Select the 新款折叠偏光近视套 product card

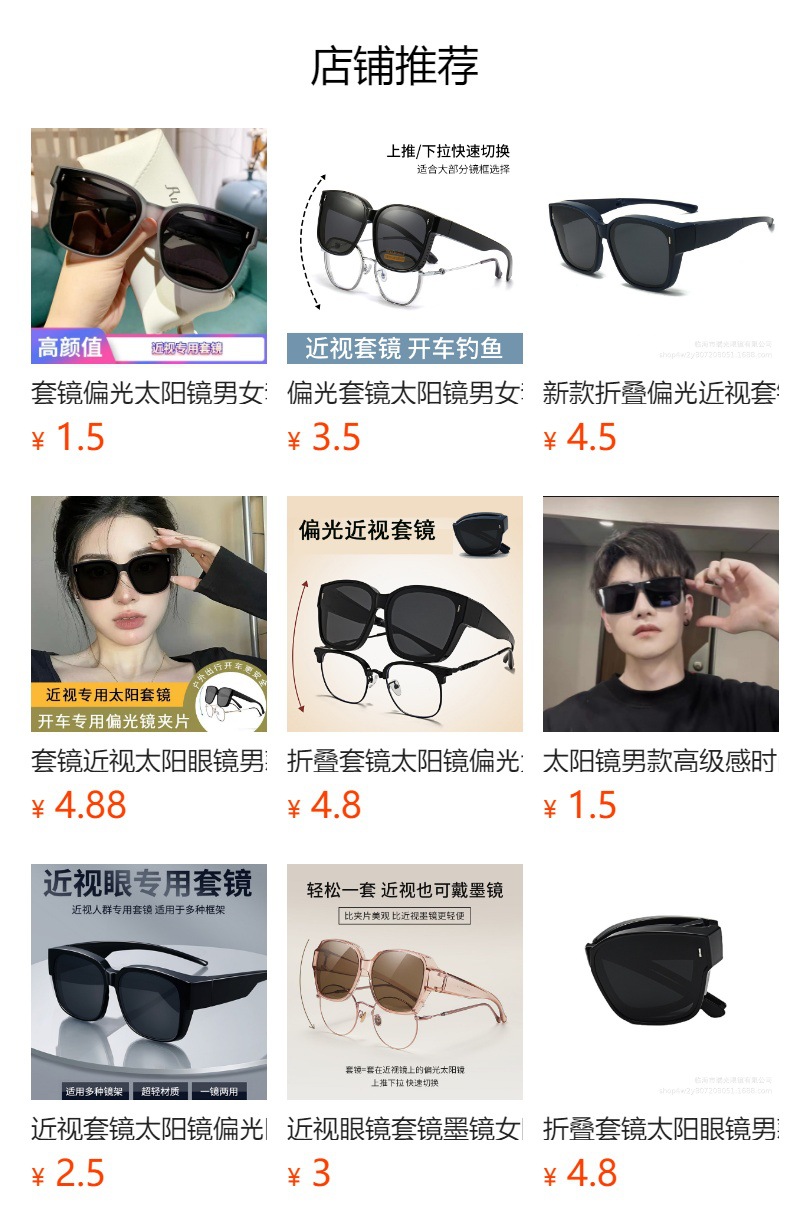661,292
